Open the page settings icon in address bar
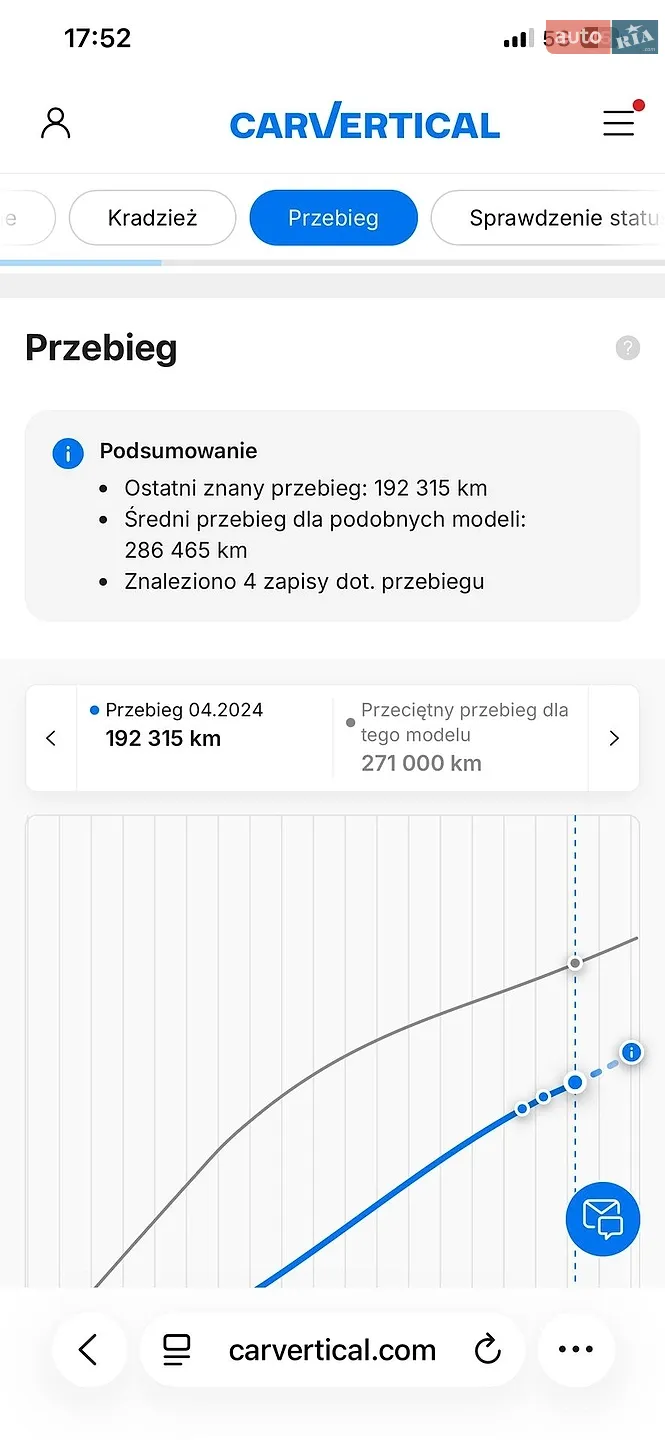Image resolution: width=665 pixels, height=1440 pixels. click(x=177, y=1350)
